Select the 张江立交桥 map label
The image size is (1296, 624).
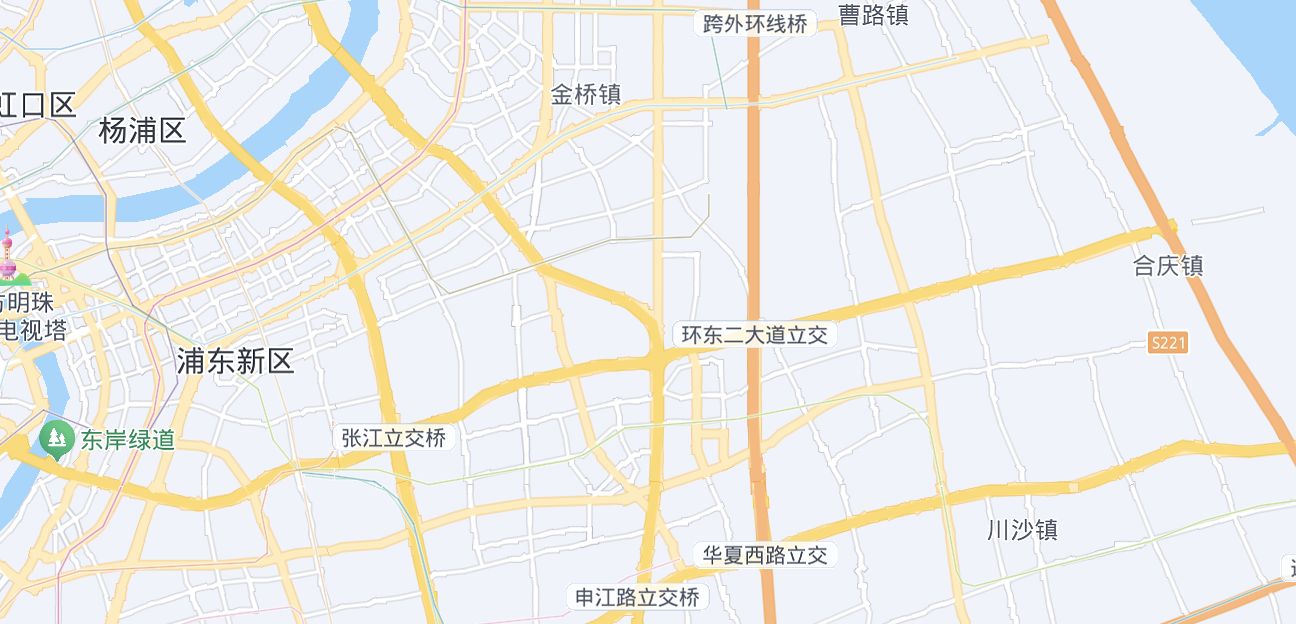pyautogui.click(x=395, y=438)
